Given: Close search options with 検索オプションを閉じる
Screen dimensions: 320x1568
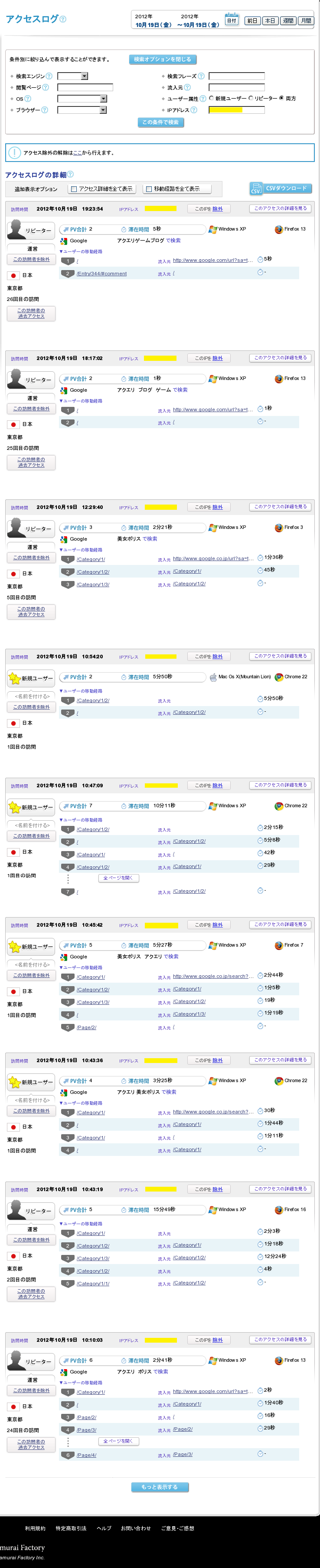Looking at the screenshot, I should [163, 59].
